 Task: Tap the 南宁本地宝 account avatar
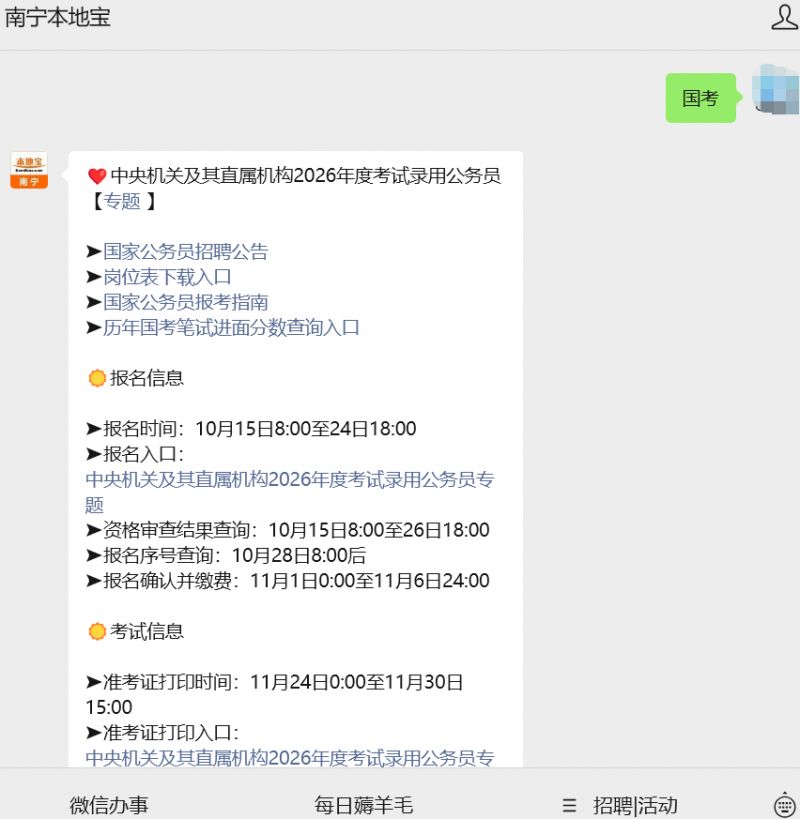click(x=29, y=170)
